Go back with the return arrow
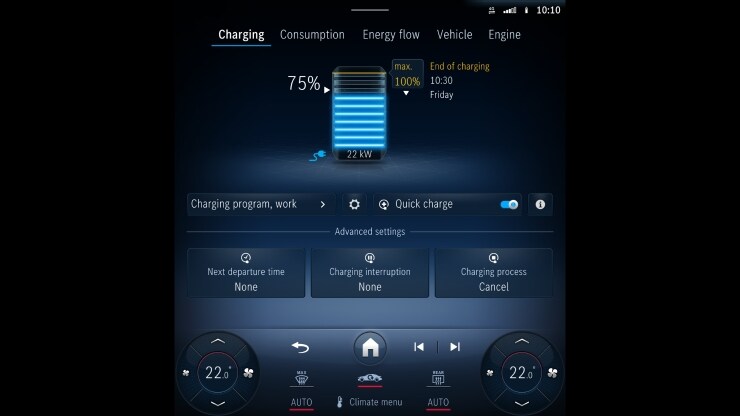The image size is (740, 416). tap(301, 346)
